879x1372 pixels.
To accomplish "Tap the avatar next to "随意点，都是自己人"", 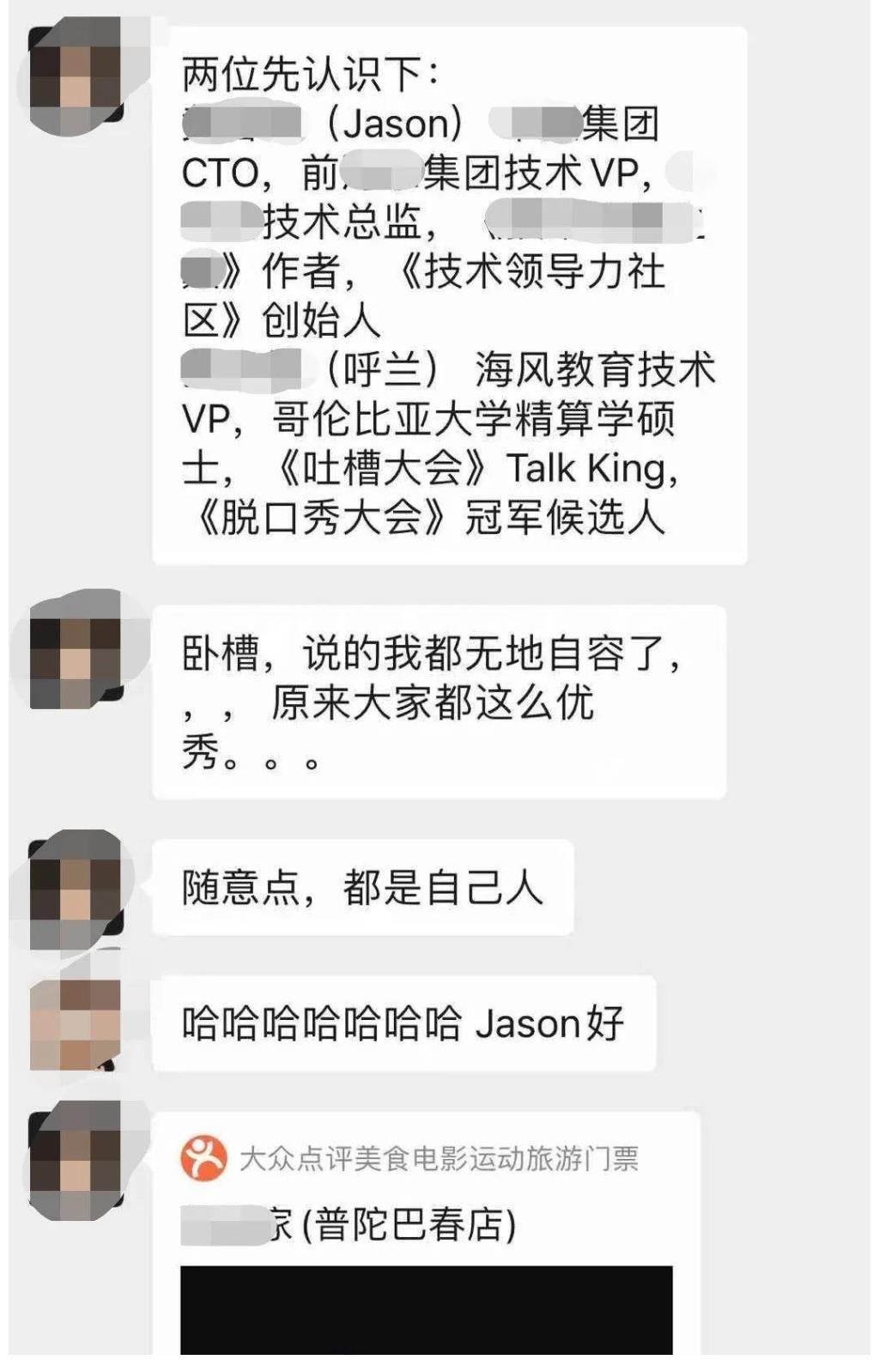I will coord(75,889).
